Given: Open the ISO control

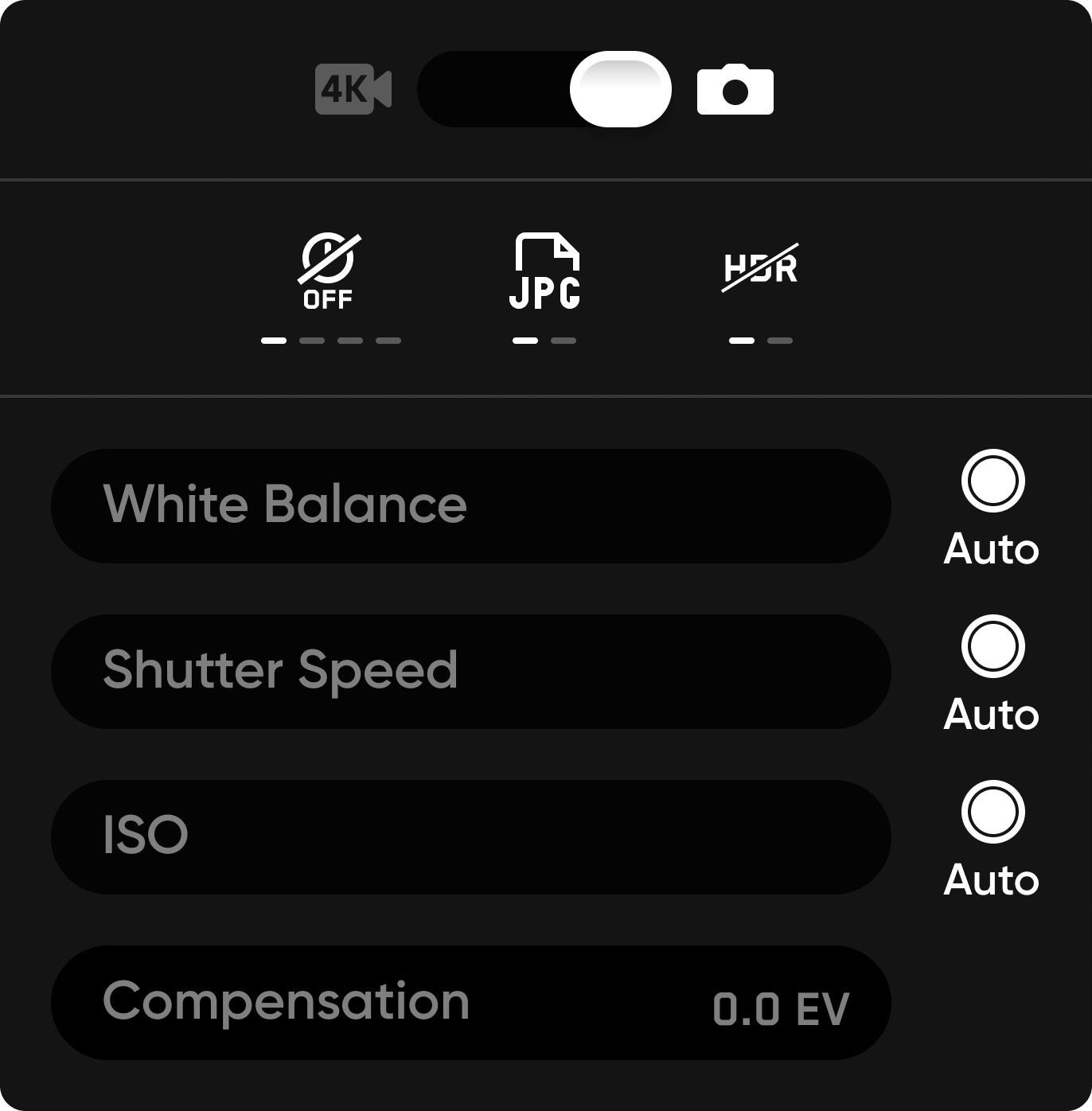Looking at the screenshot, I should click(470, 836).
